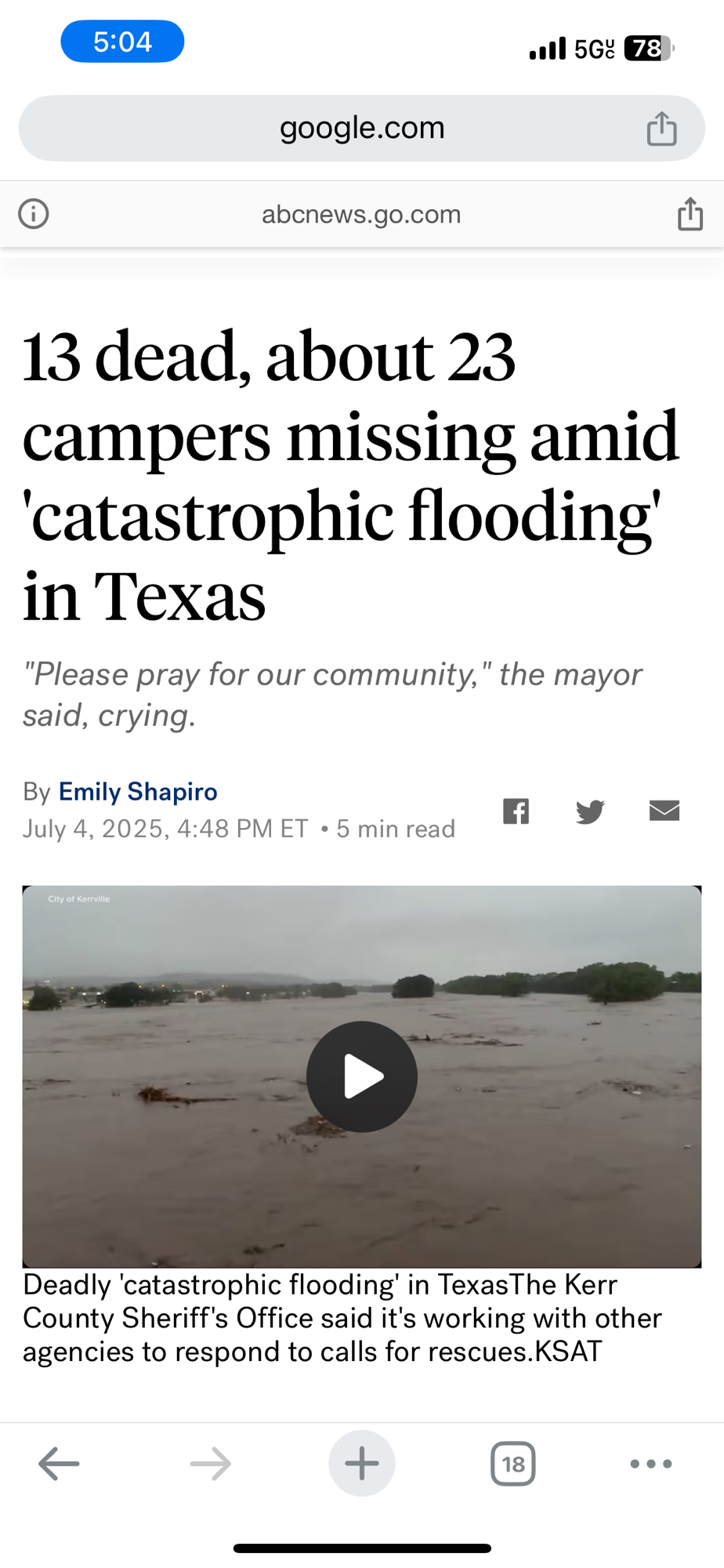
Task: Open the browser's more options menu
Action: (651, 1463)
